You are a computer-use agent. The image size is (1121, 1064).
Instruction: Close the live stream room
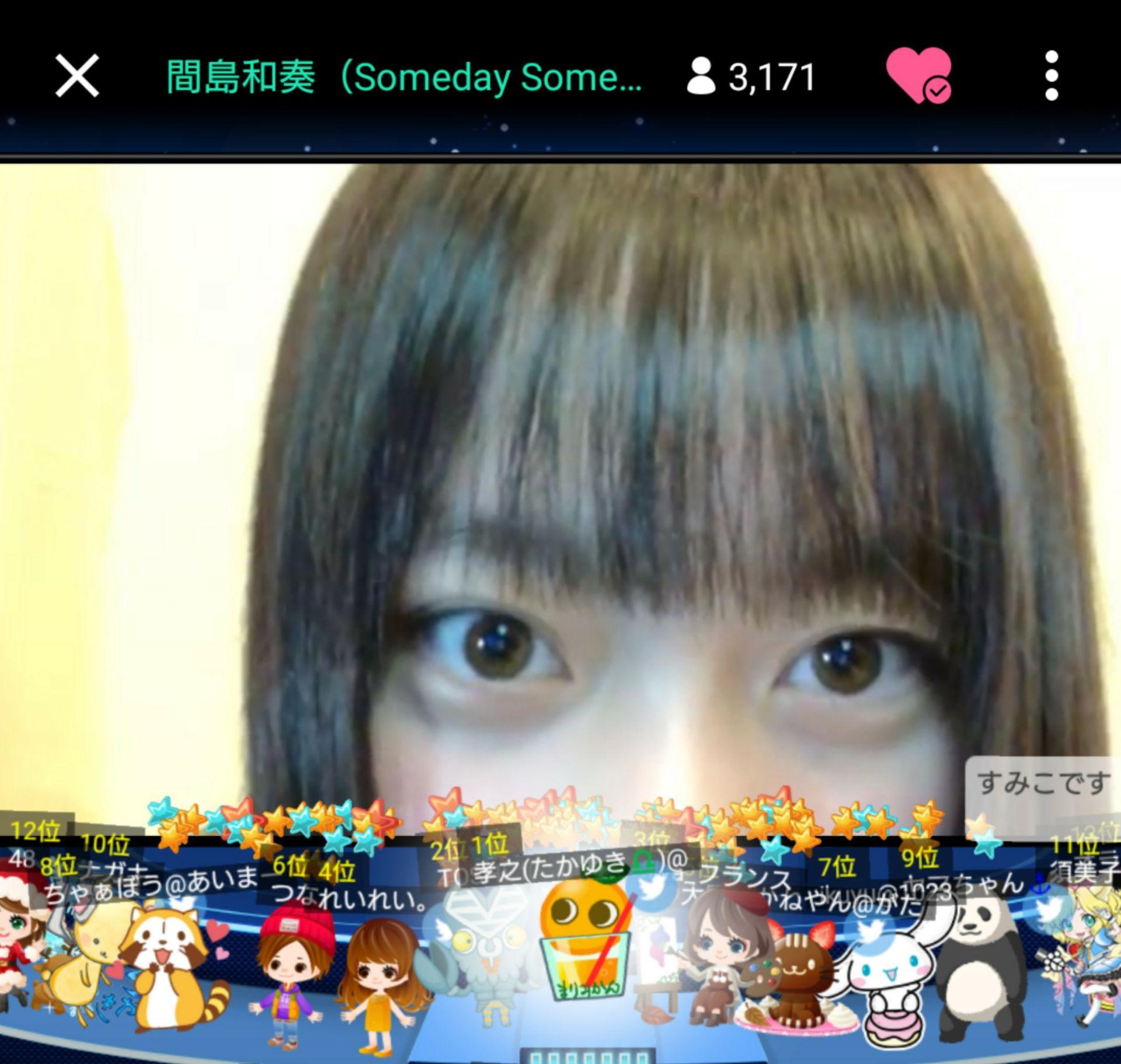77,76
